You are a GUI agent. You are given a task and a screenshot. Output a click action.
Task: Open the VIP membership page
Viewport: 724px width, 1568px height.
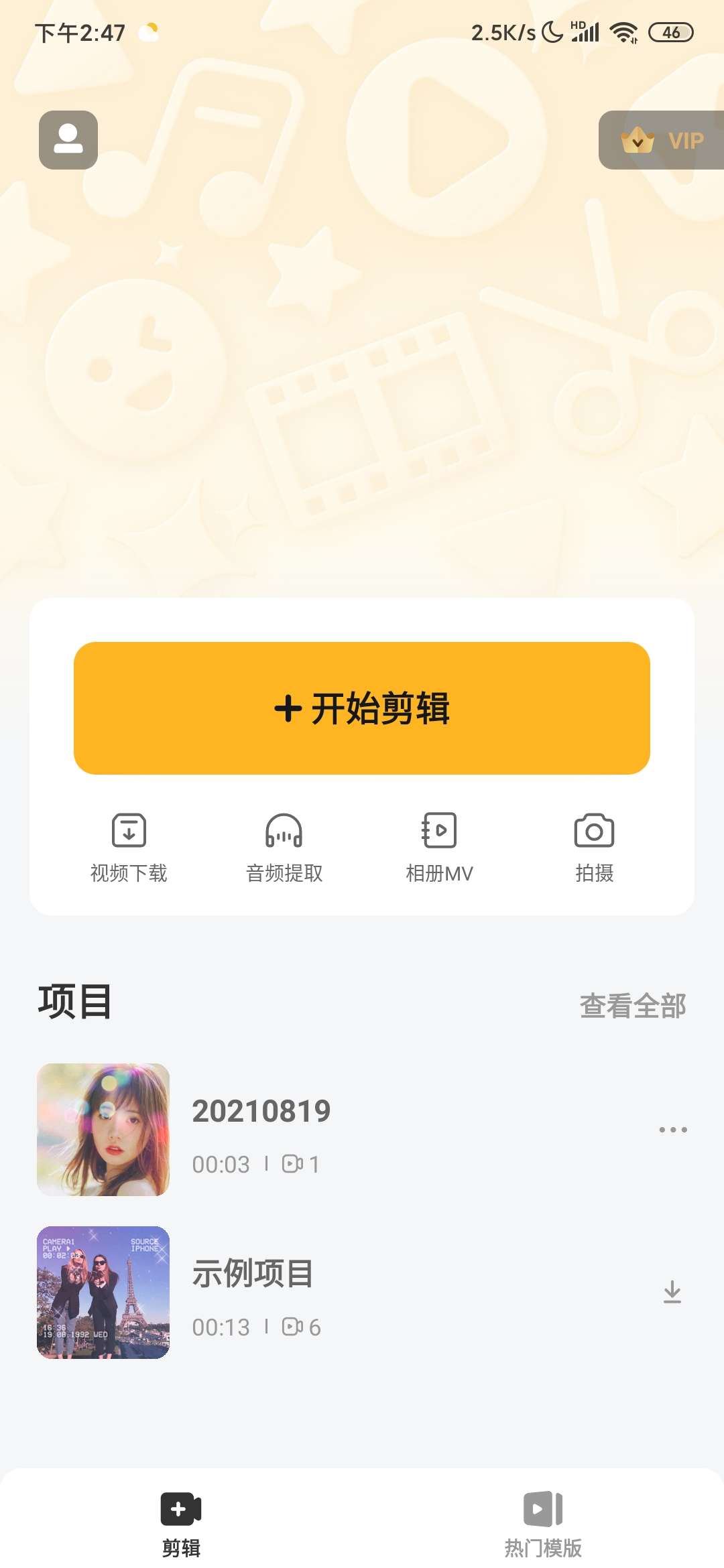pos(662,140)
